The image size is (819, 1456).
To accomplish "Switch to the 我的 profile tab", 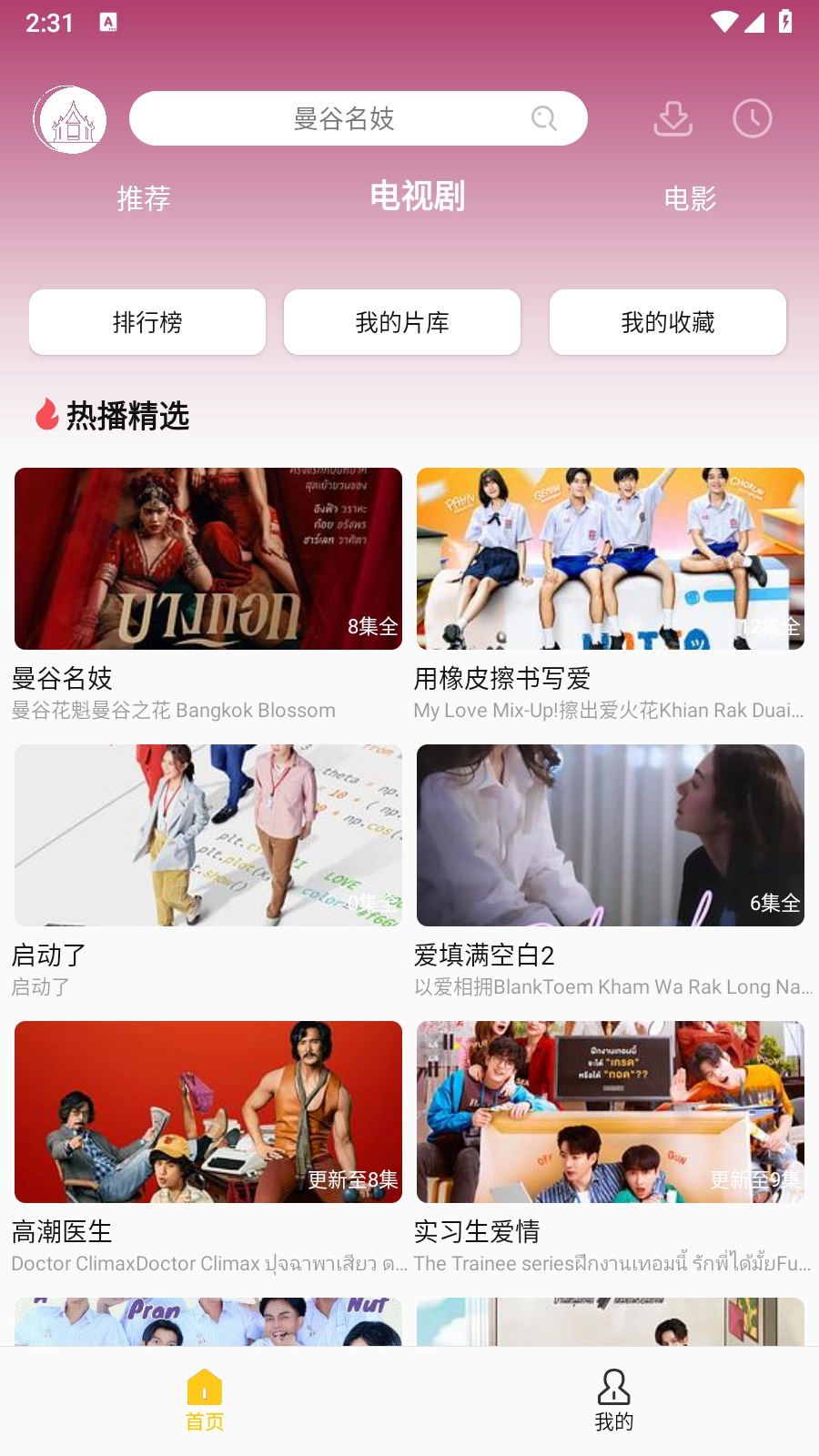I will click(614, 1400).
